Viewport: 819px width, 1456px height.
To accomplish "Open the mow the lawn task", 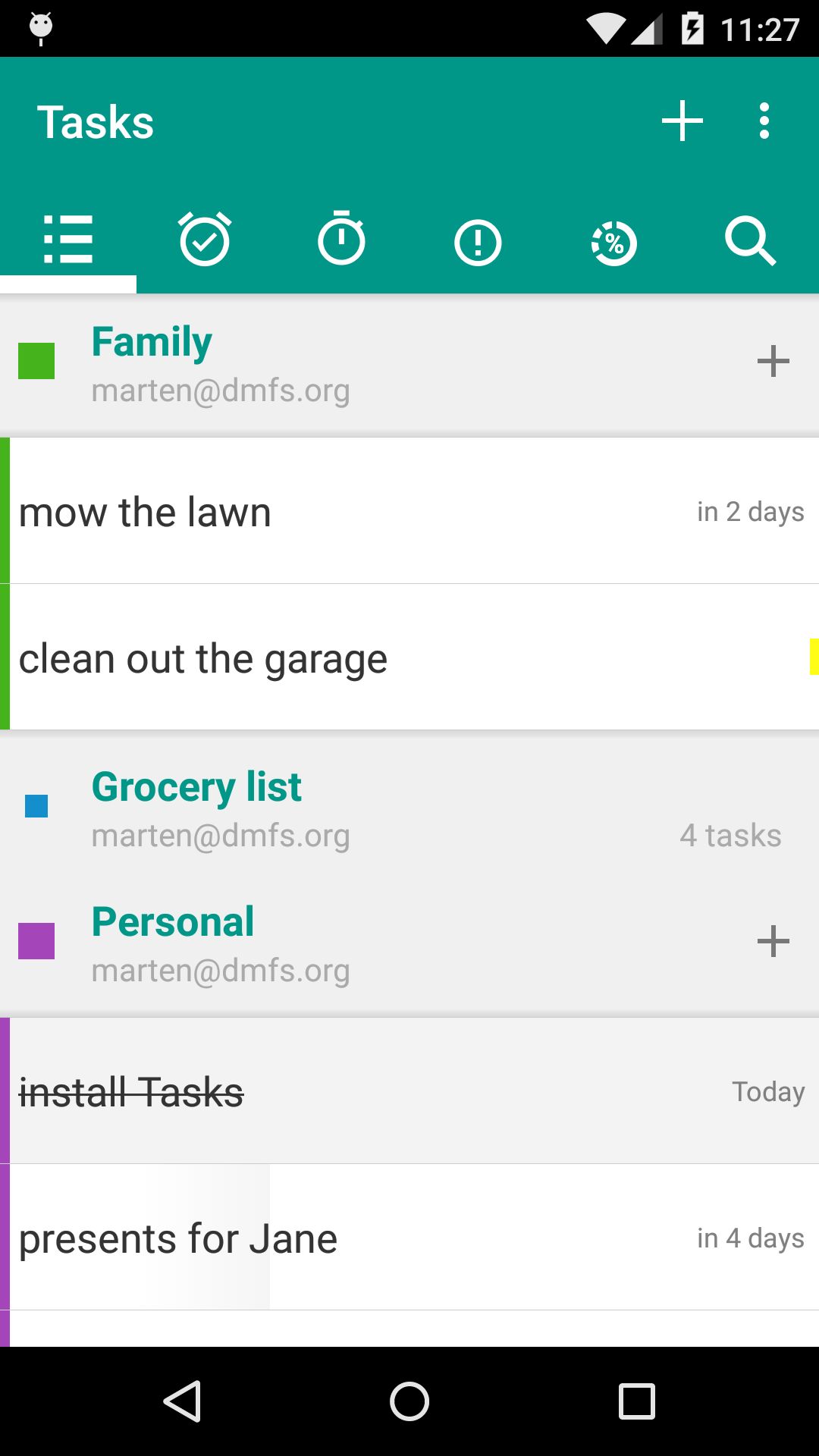I will 303,510.
